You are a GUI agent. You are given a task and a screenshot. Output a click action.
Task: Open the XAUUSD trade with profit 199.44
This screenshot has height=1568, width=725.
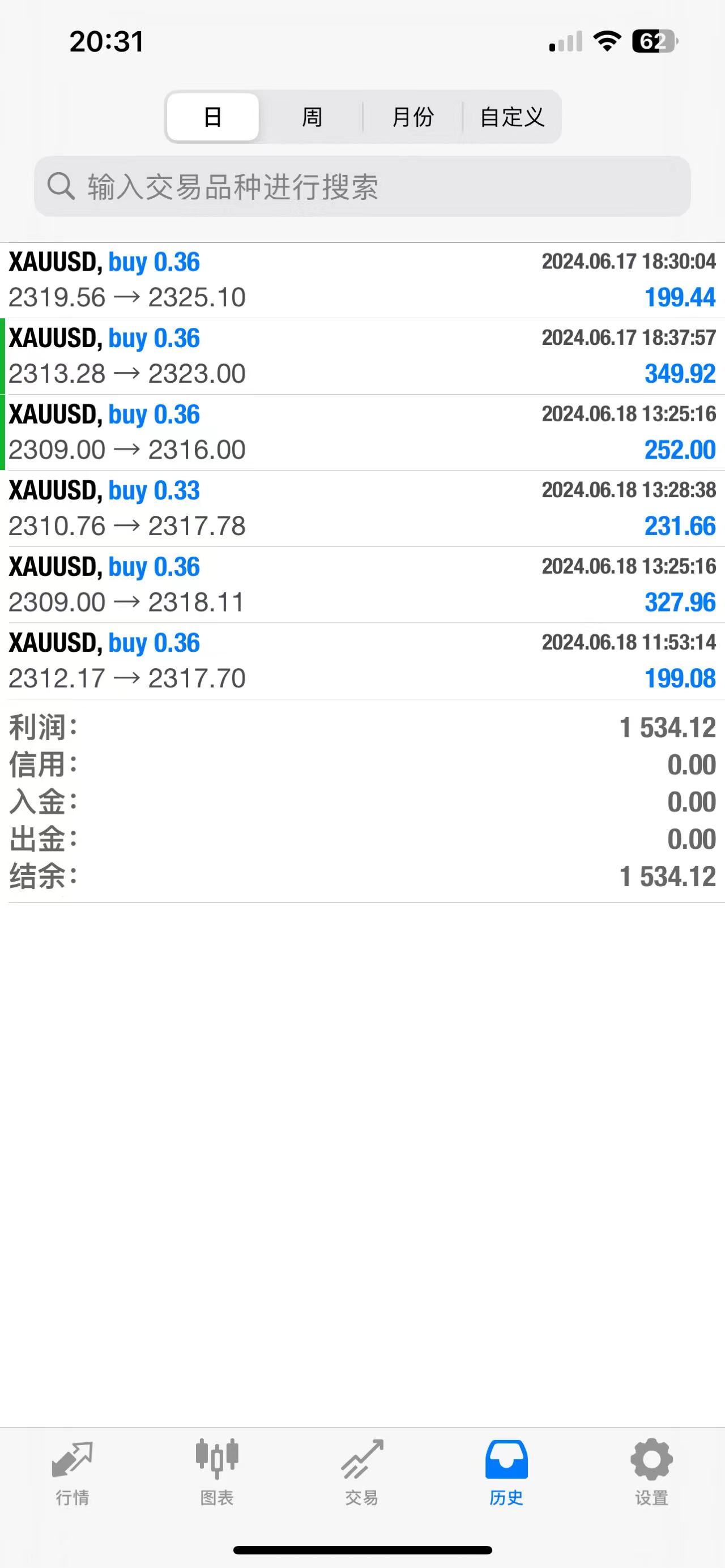pos(362,280)
